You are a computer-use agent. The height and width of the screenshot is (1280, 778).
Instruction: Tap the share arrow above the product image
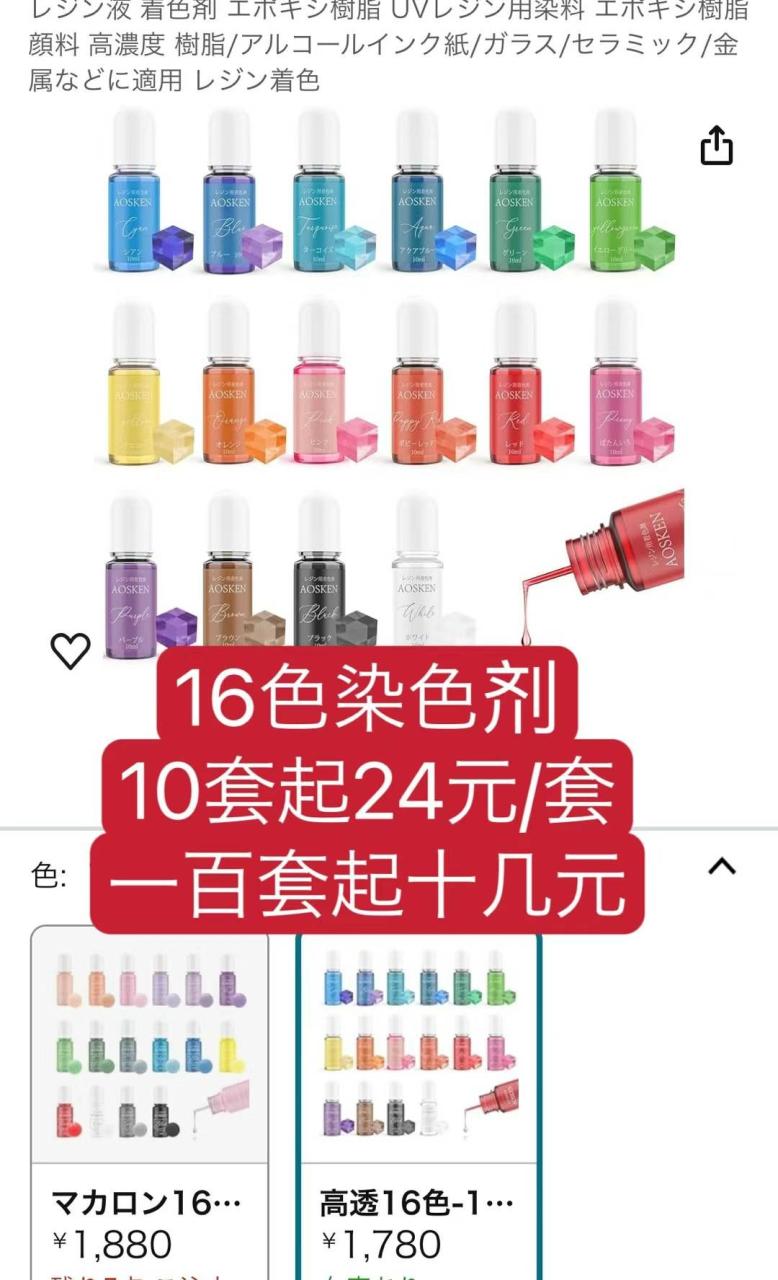point(716,144)
